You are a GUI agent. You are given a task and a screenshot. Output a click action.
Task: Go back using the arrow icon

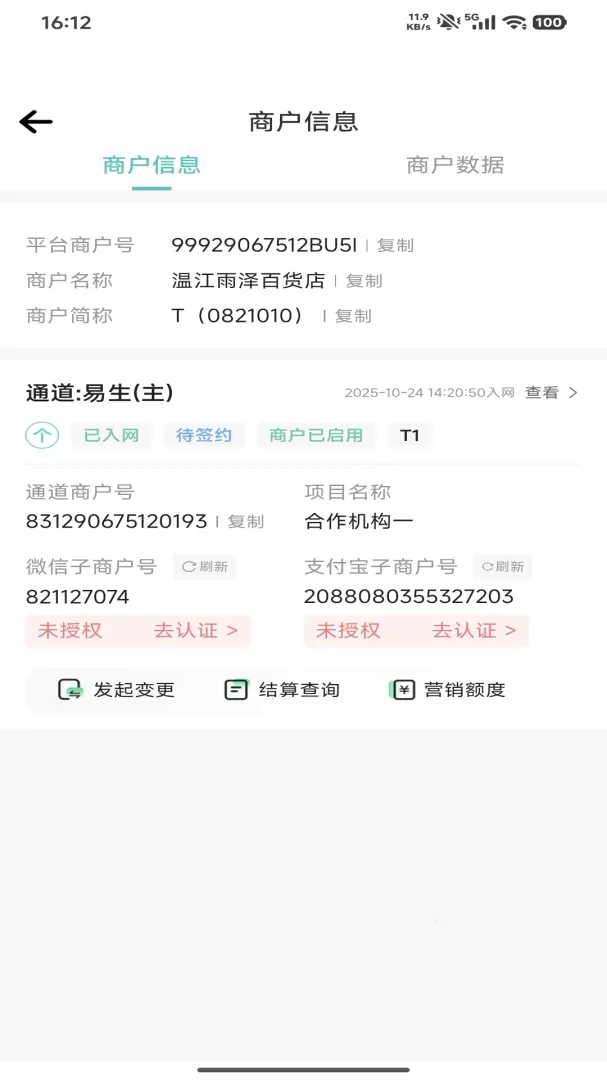pos(36,122)
